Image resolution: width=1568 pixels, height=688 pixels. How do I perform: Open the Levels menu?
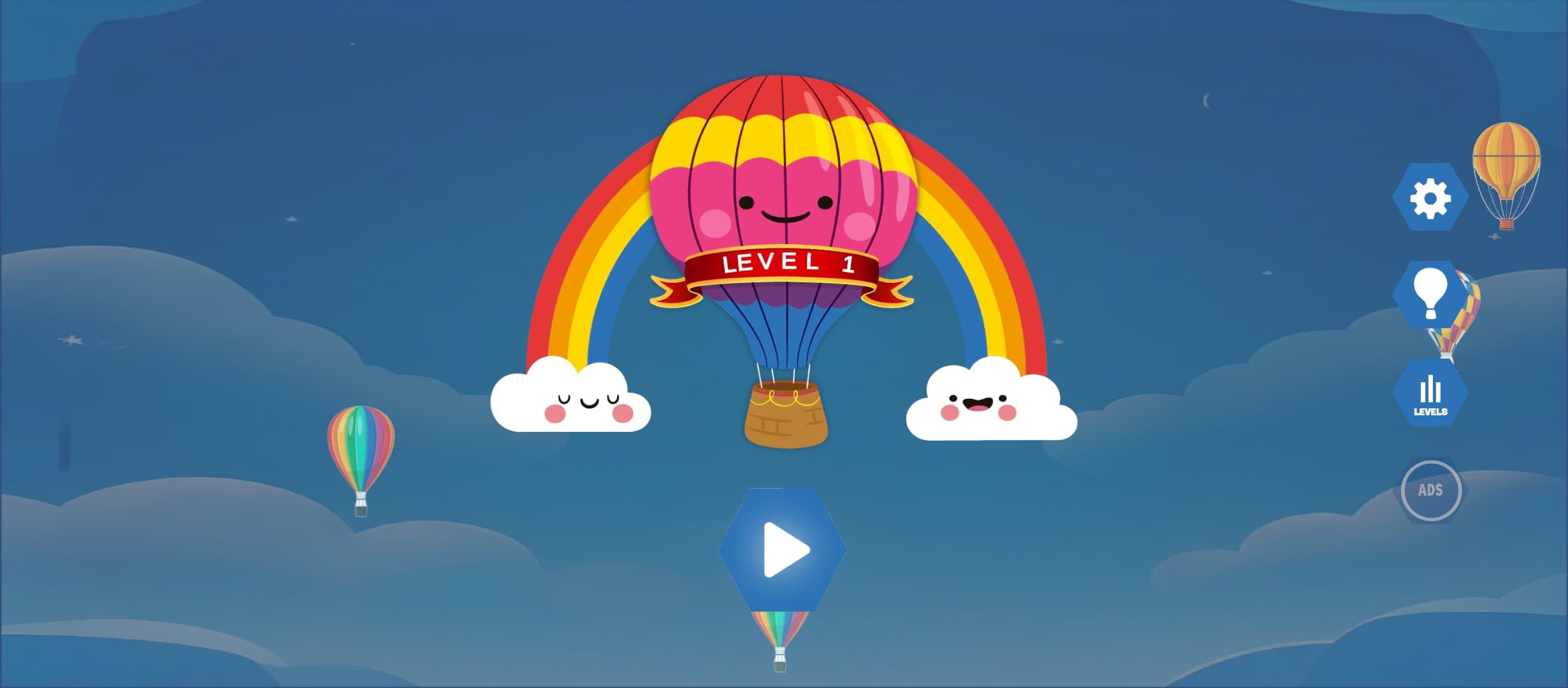click(x=1430, y=392)
